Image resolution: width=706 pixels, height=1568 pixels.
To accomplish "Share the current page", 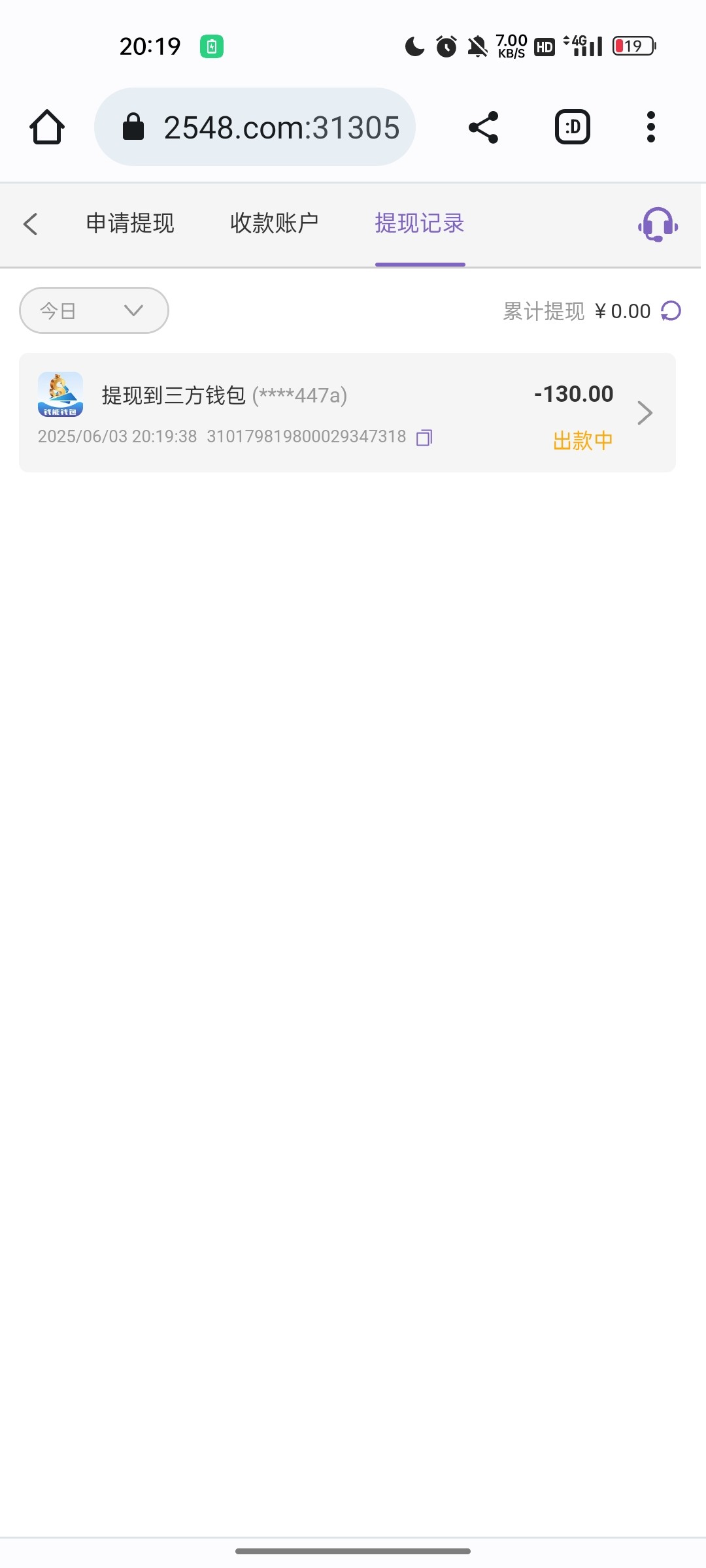I will click(x=484, y=127).
